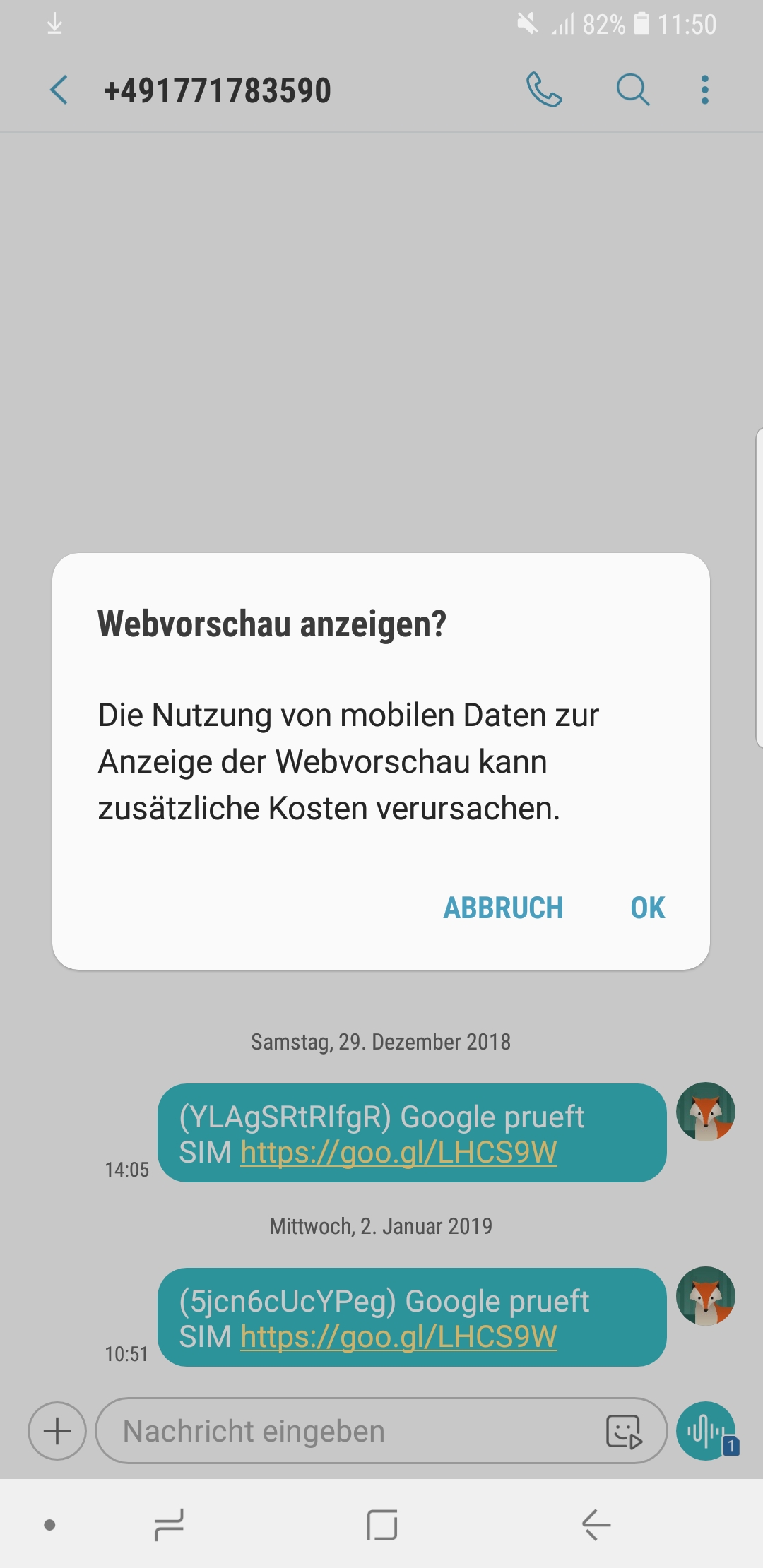763x1568 pixels.
Task: Call the number via phone icon
Action: tap(544, 90)
